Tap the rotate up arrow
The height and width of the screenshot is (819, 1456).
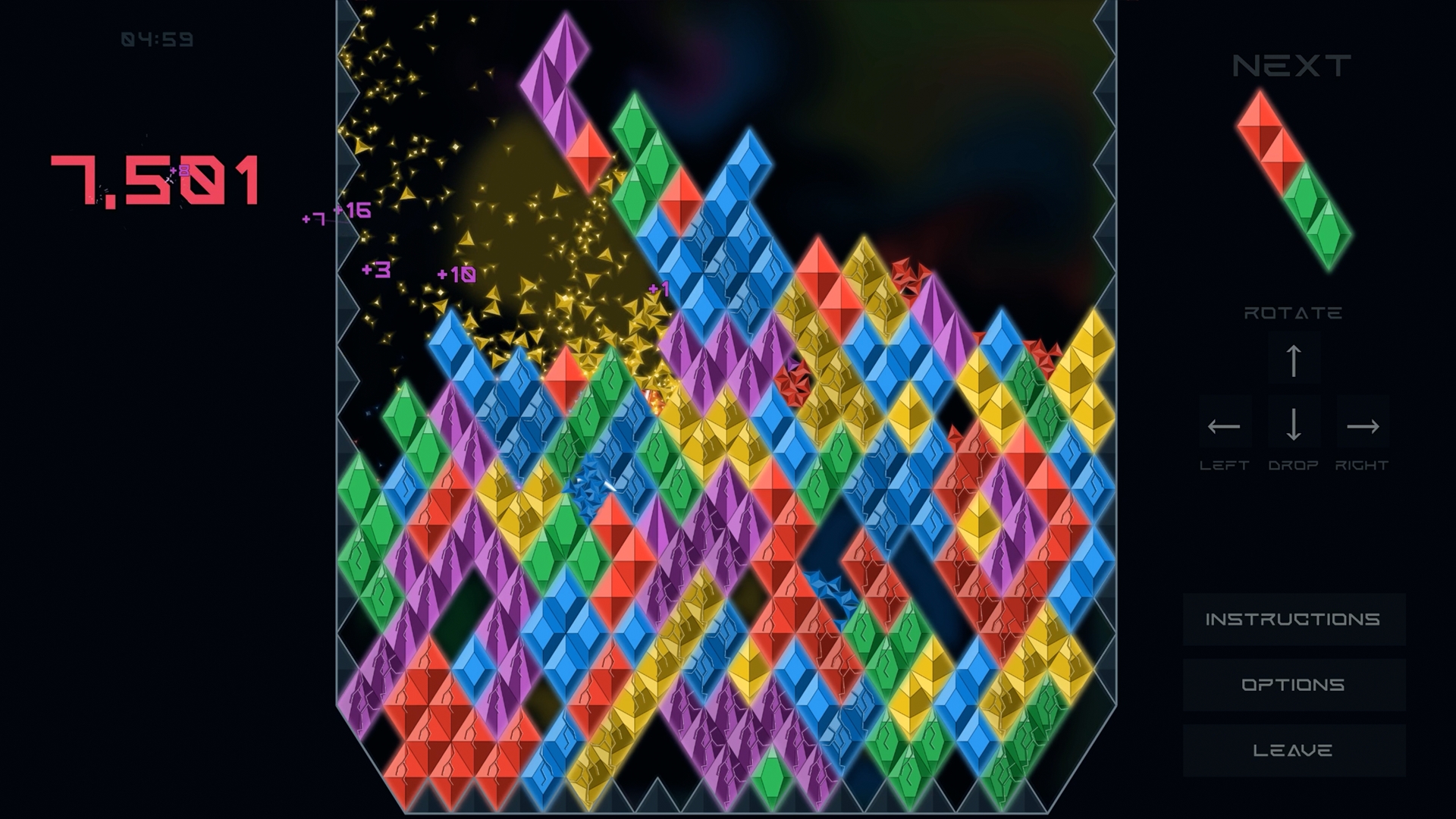[1294, 360]
